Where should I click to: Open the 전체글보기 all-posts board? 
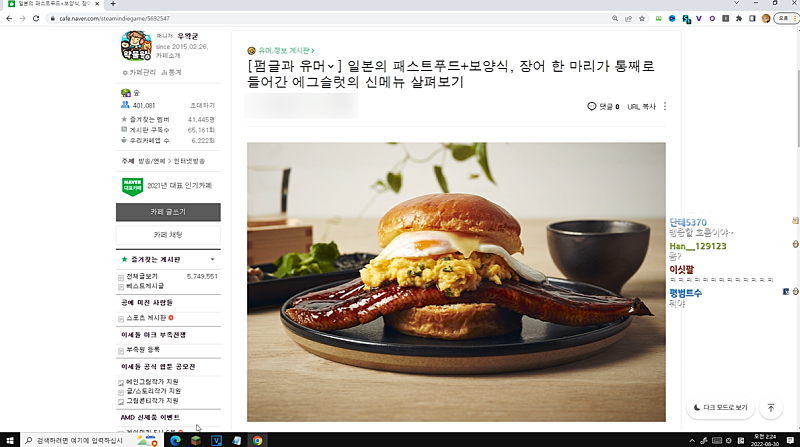coord(143,275)
